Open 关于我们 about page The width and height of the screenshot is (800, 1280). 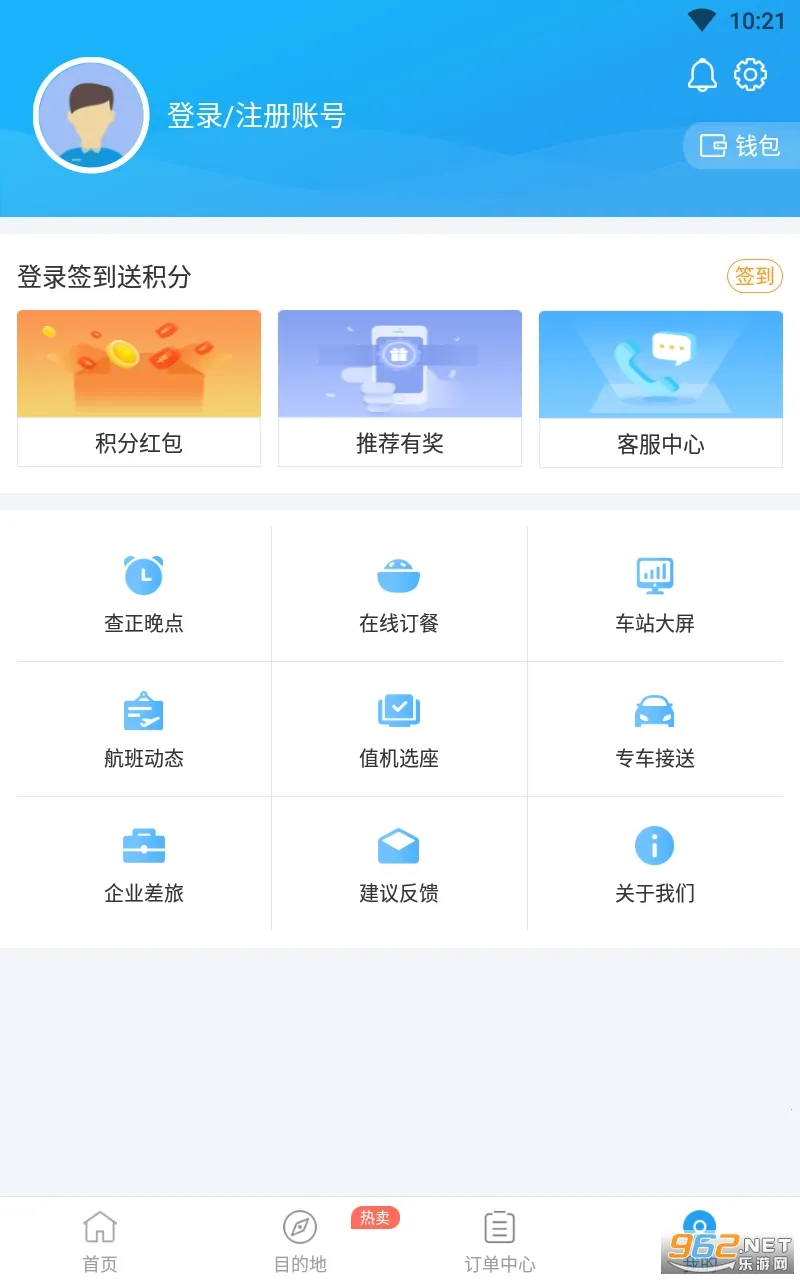pyautogui.click(x=655, y=865)
